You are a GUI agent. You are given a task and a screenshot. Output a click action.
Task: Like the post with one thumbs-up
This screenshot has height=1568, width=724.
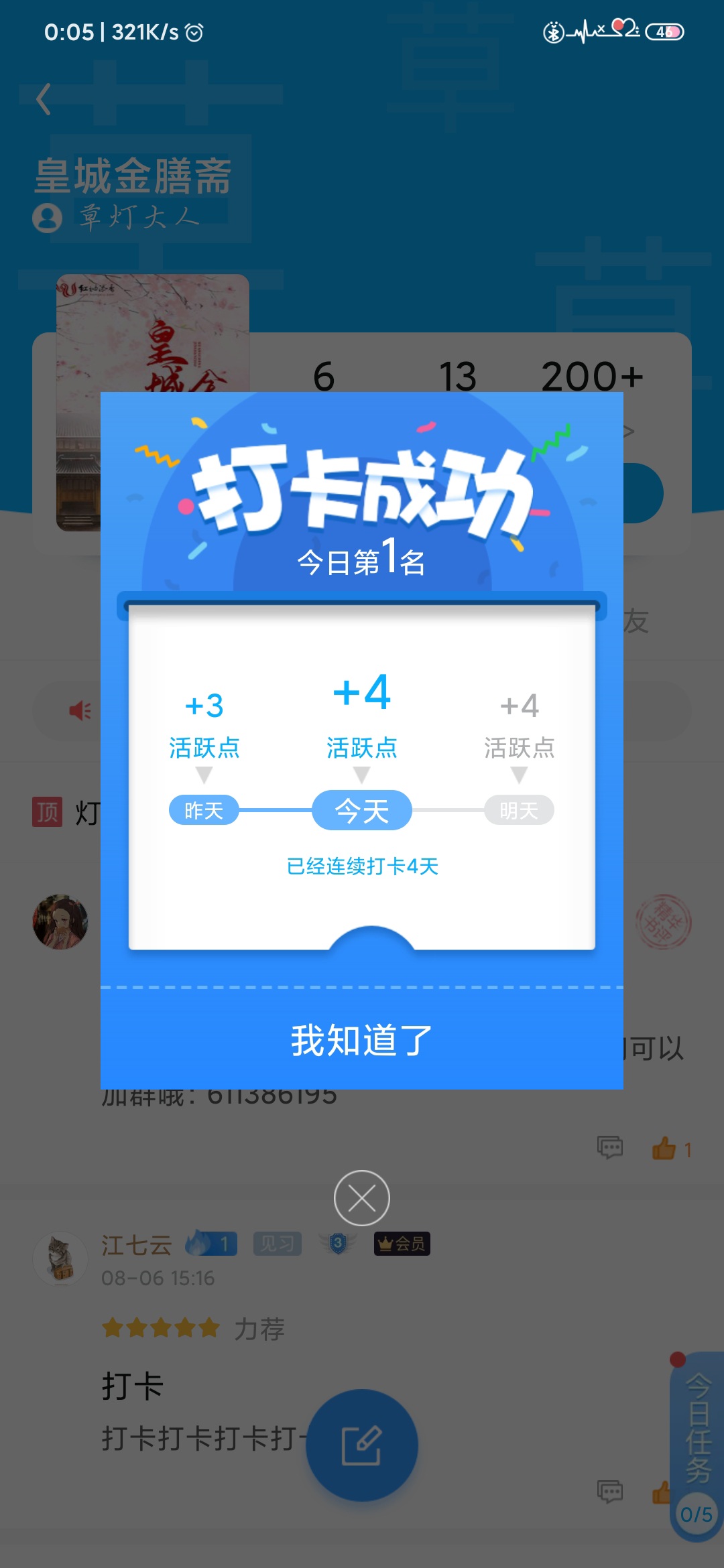pyautogui.click(x=672, y=1149)
